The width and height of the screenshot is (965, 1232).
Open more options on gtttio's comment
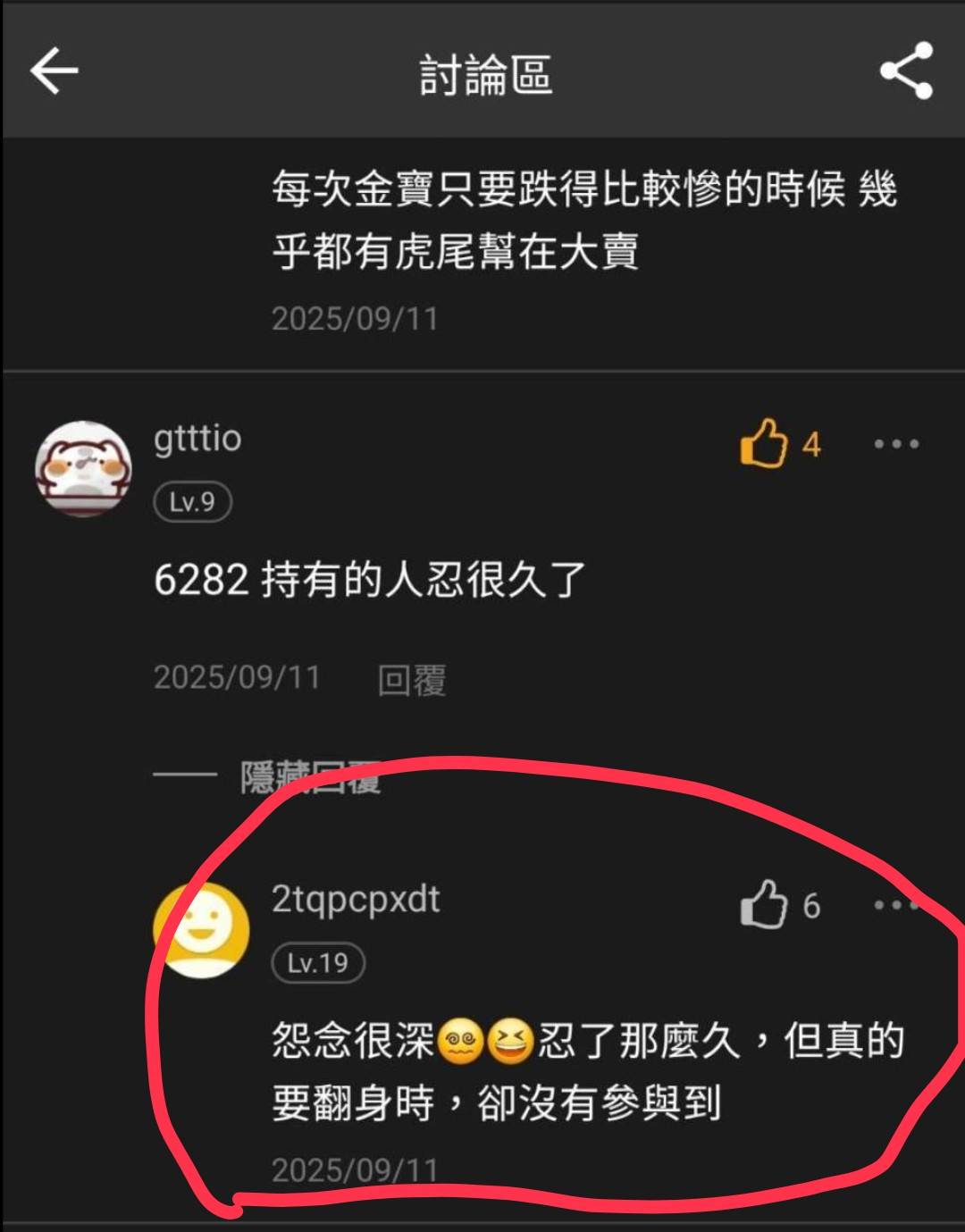(896, 444)
